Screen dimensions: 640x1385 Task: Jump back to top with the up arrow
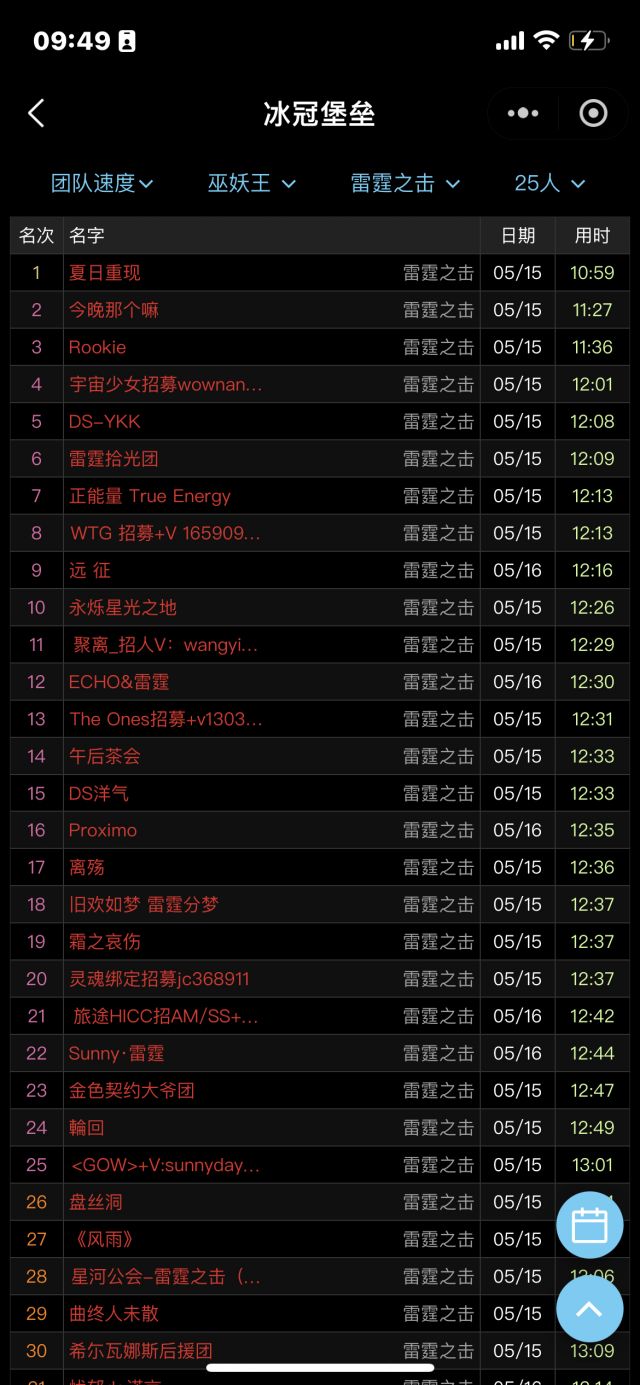[589, 1308]
